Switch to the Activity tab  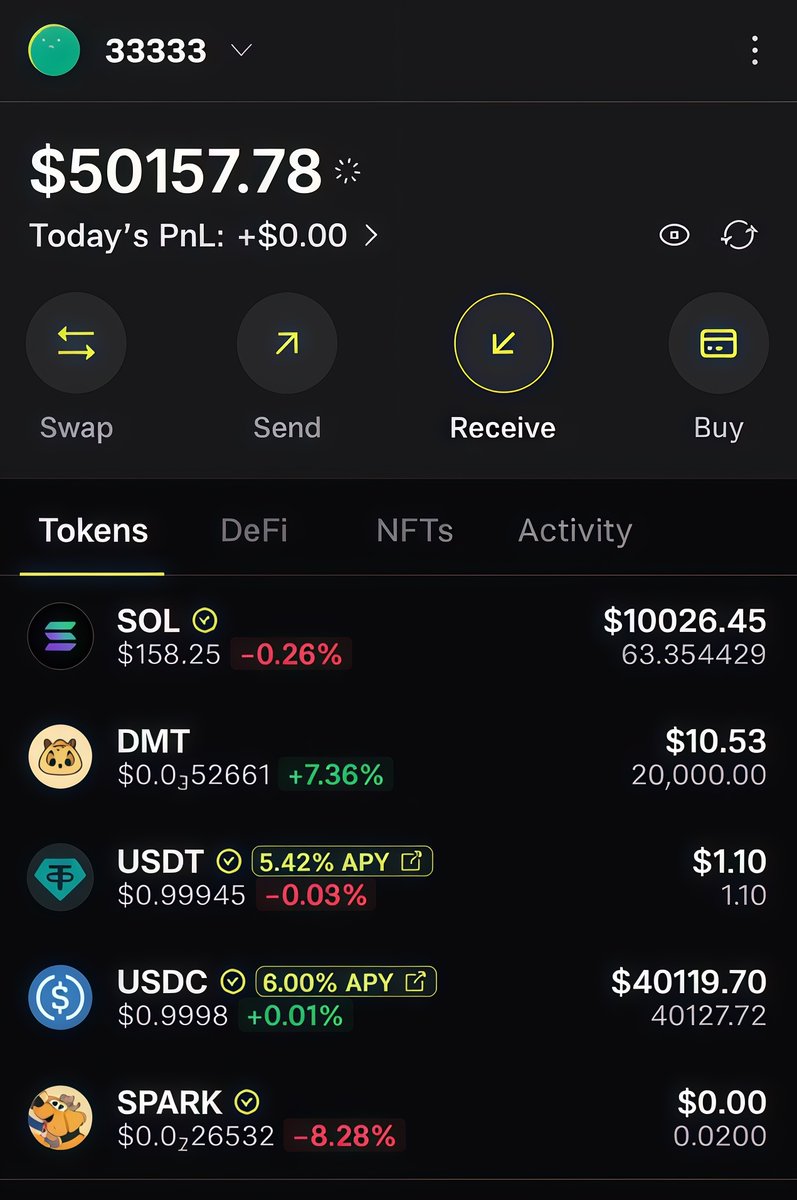[x=575, y=530]
